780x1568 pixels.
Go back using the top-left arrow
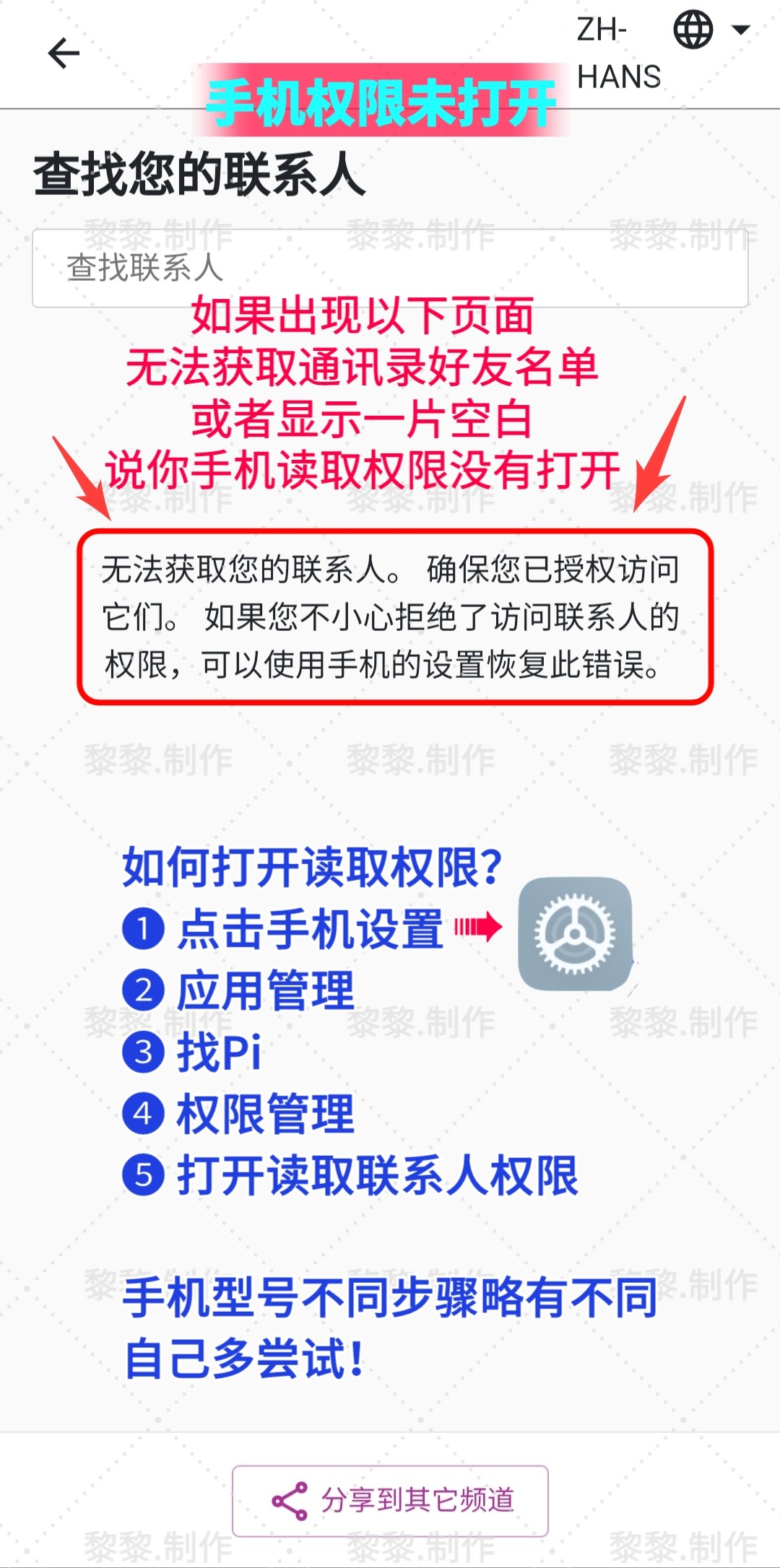(64, 53)
